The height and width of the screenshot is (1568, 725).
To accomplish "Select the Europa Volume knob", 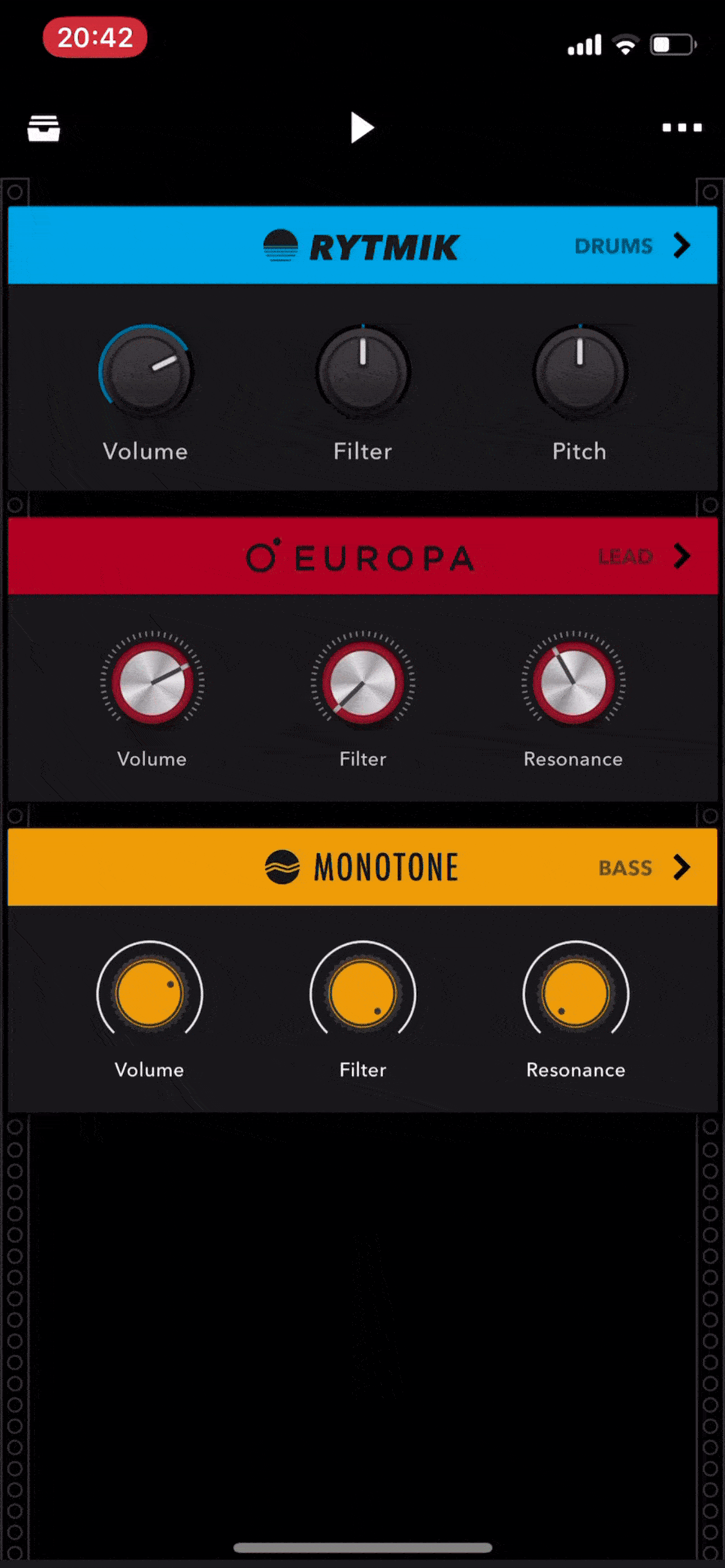I will click(152, 682).
